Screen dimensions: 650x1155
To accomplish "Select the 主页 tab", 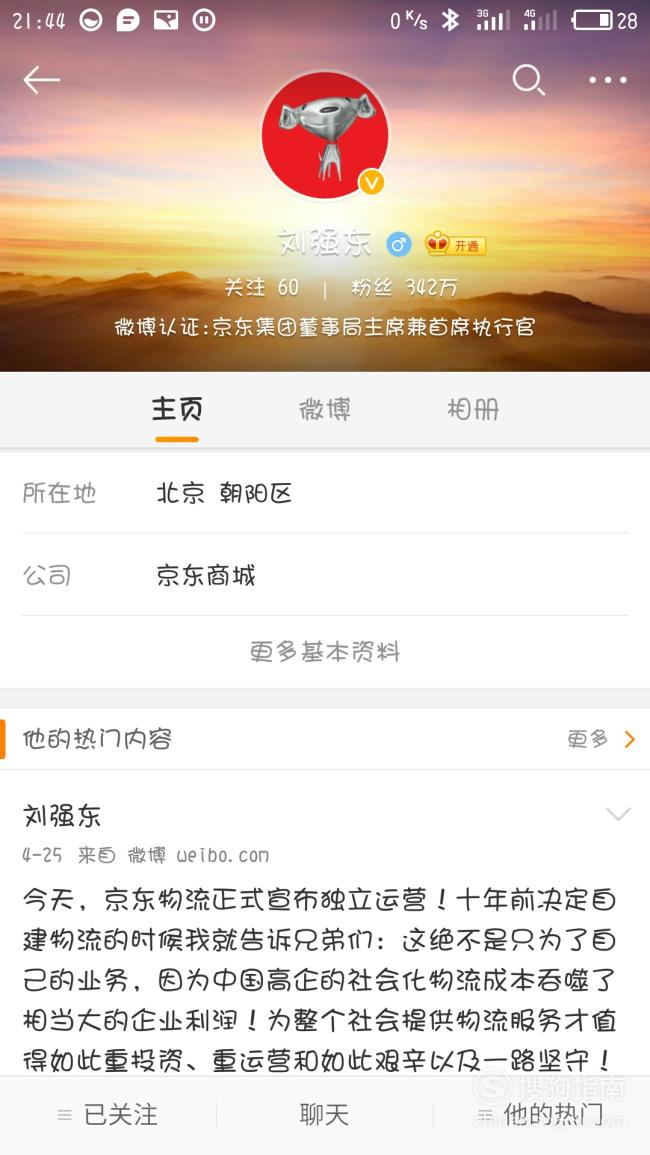I will [177, 410].
